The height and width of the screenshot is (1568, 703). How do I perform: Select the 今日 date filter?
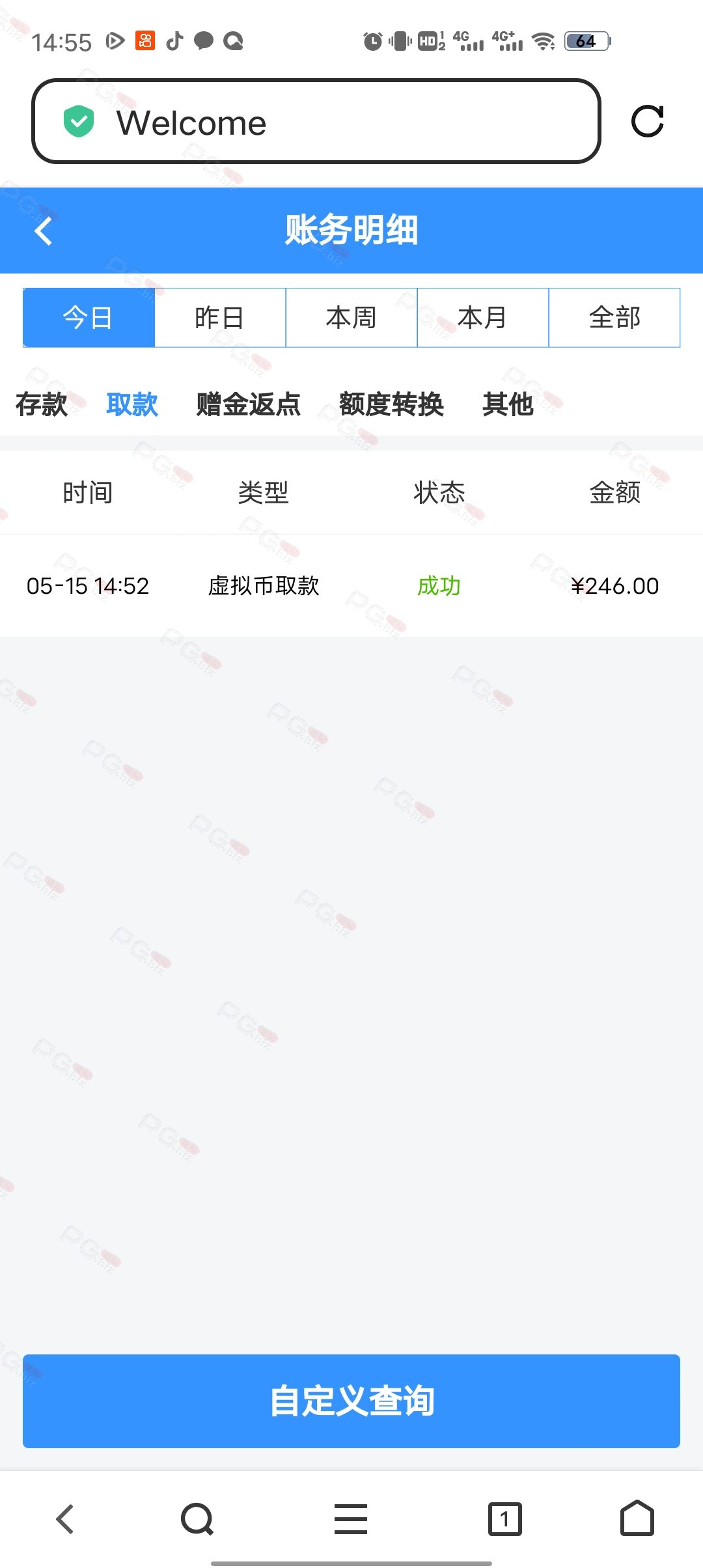pos(89,318)
